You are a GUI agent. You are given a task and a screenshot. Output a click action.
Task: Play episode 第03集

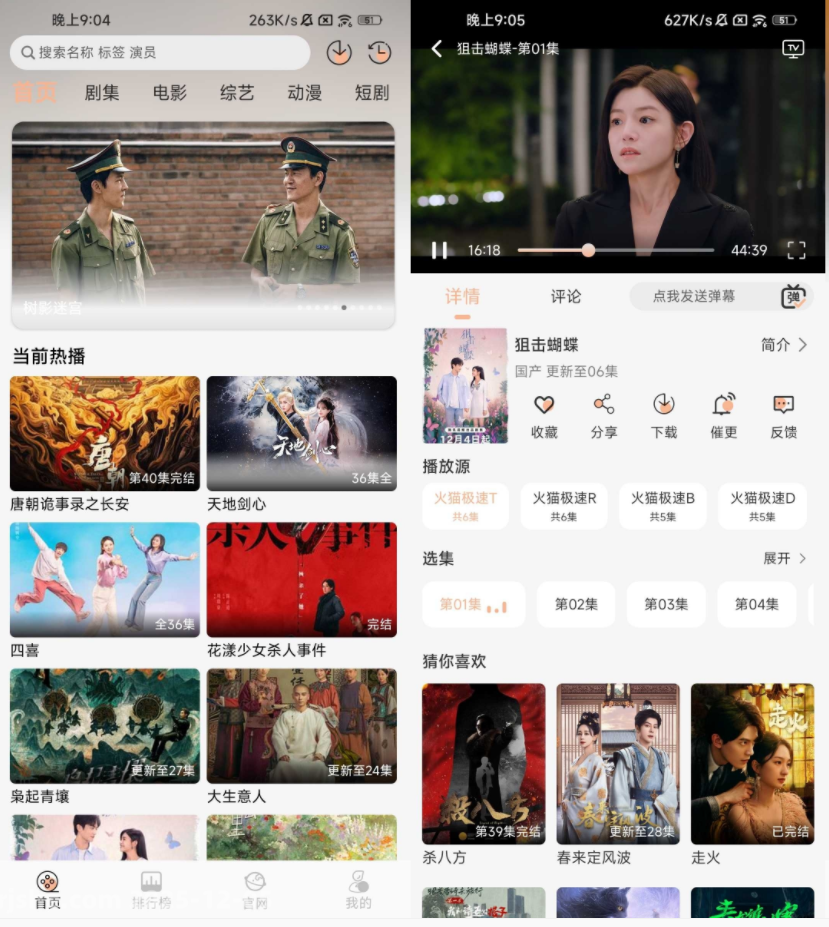(x=666, y=604)
